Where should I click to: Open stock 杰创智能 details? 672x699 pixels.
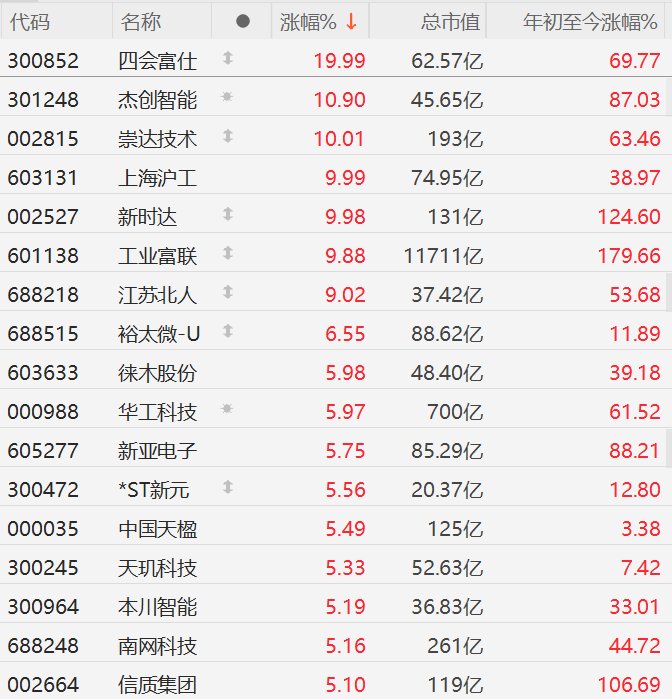pyautogui.click(x=157, y=100)
